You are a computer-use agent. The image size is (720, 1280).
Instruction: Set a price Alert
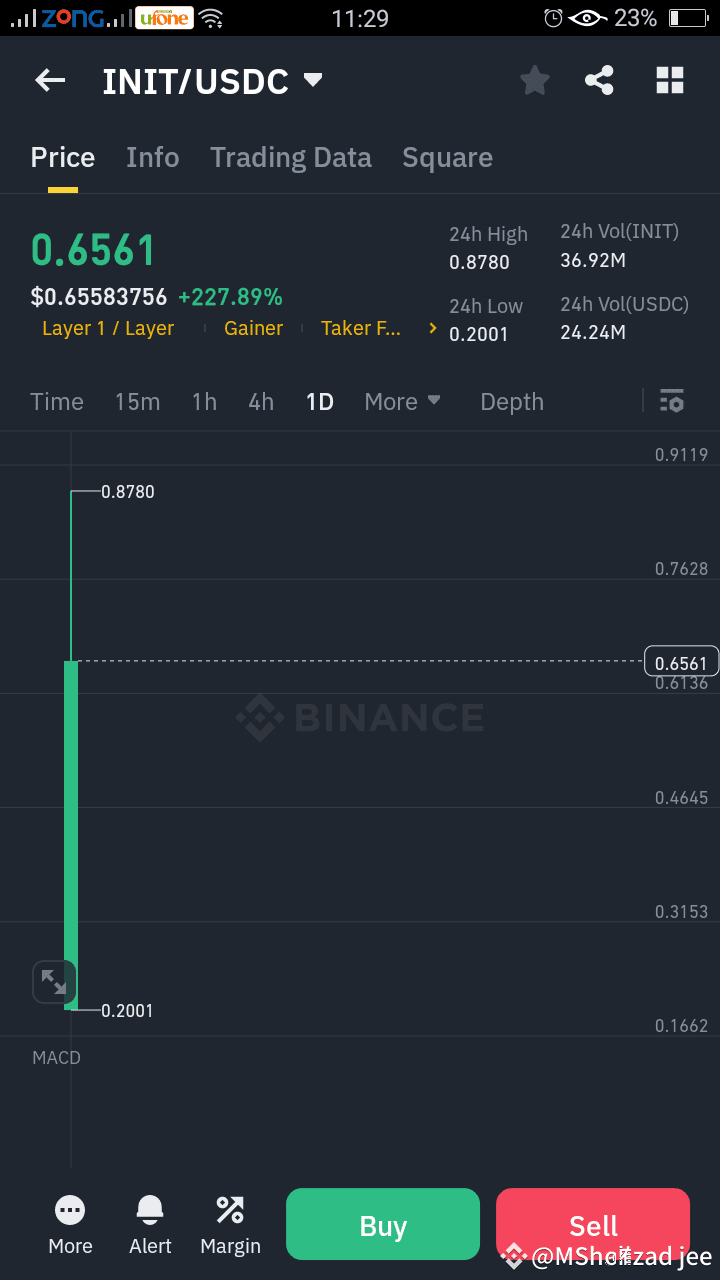coord(150,1222)
